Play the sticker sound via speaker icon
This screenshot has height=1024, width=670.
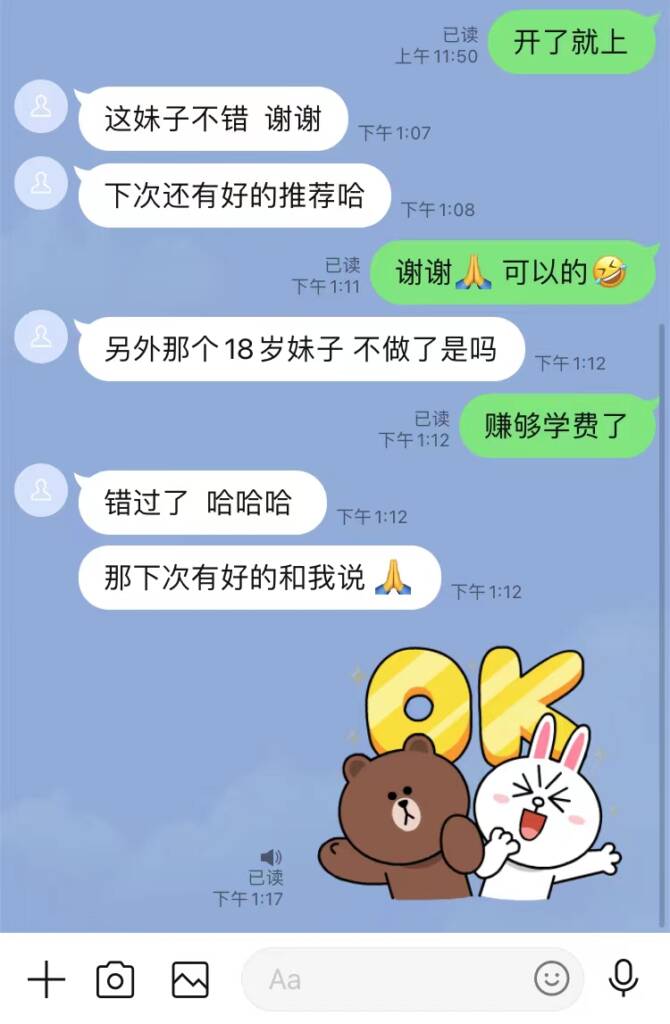[270, 857]
